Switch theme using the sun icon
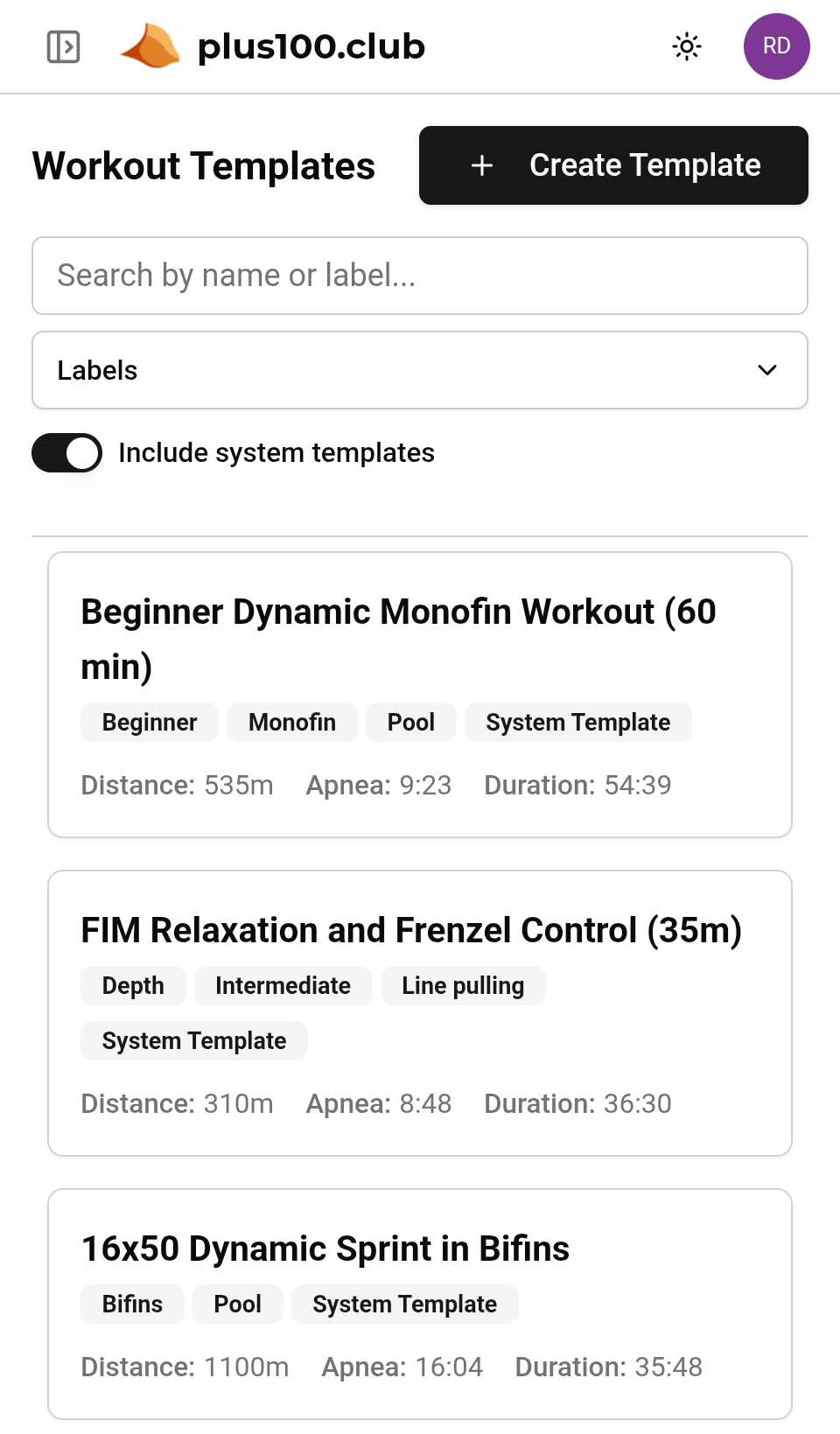The height and width of the screenshot is (1434, 840). 686,46
